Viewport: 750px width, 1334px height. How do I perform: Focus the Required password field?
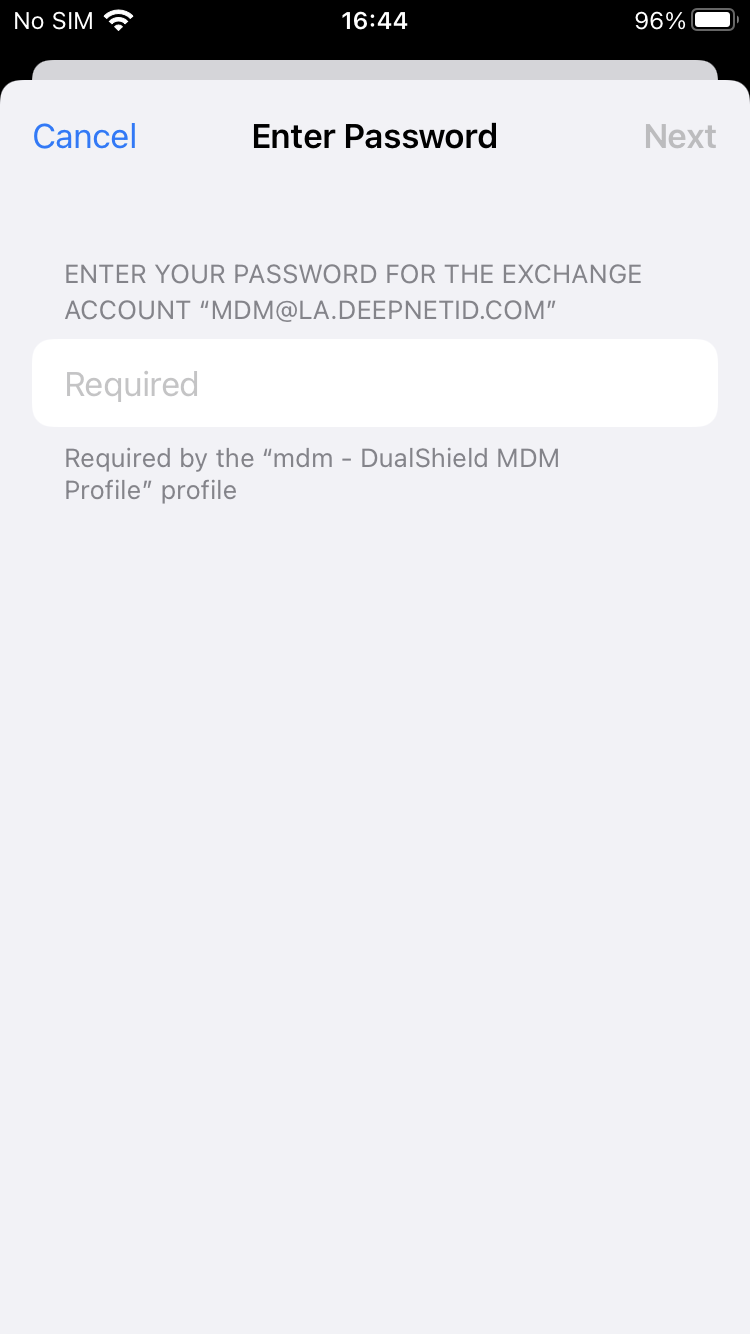click(375, 384)
